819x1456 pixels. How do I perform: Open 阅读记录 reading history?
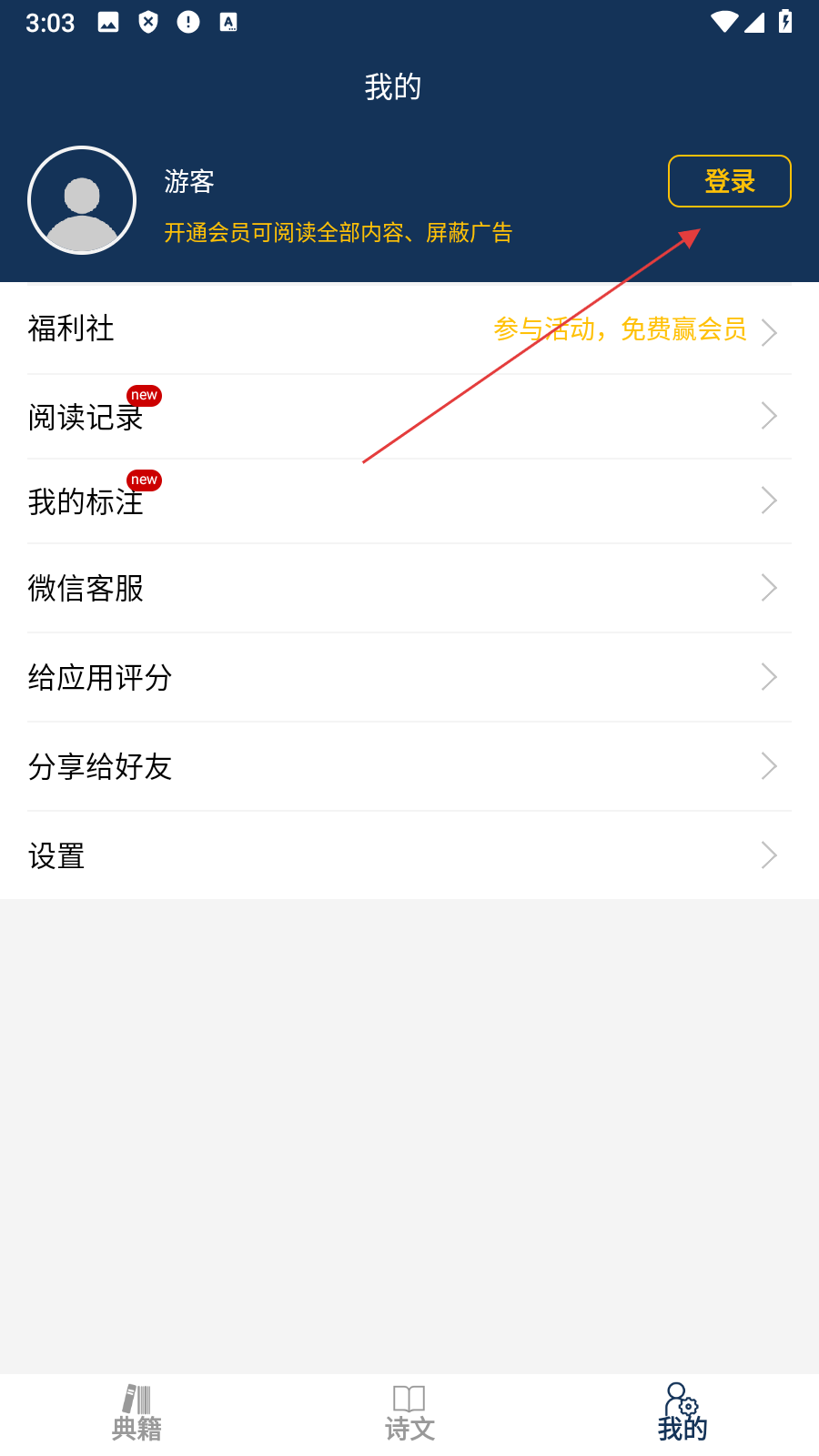(x=409, y=417)
